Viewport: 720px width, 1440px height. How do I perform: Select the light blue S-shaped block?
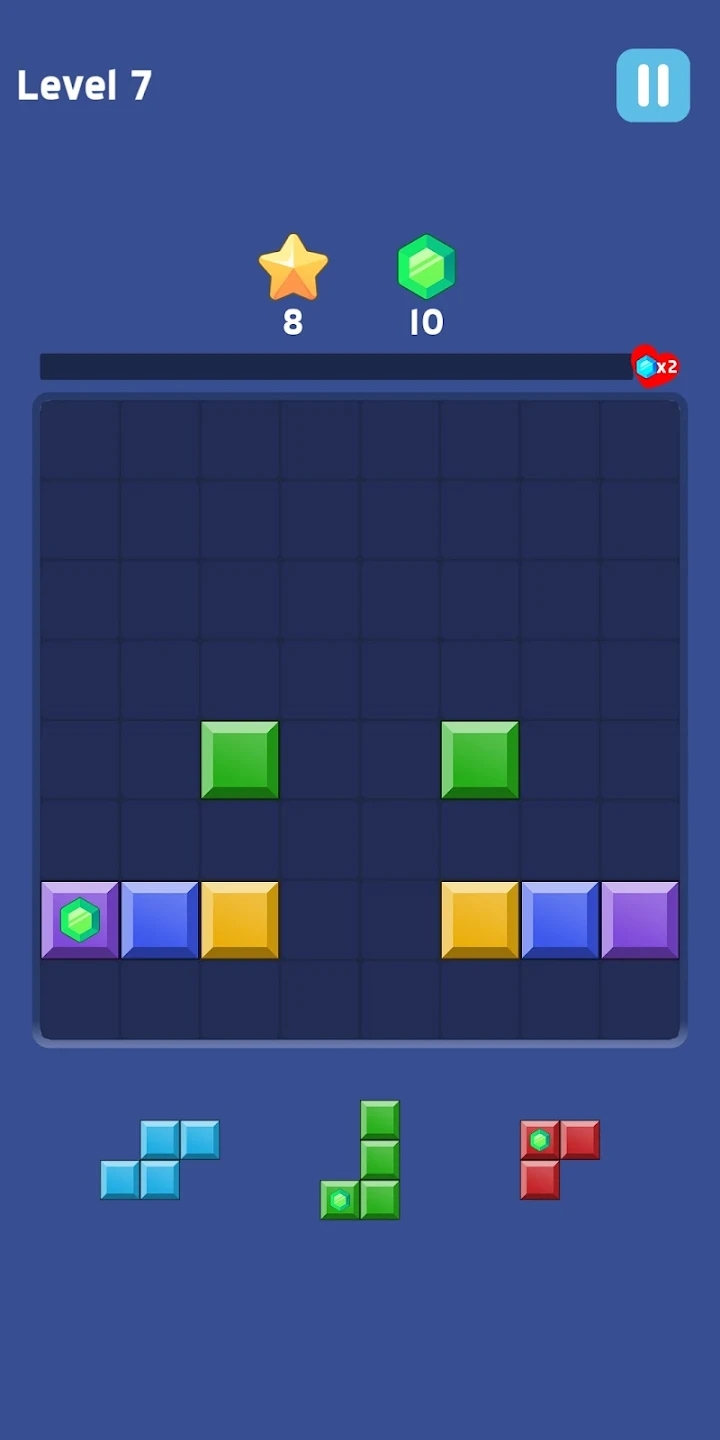tap(160, 1160)
